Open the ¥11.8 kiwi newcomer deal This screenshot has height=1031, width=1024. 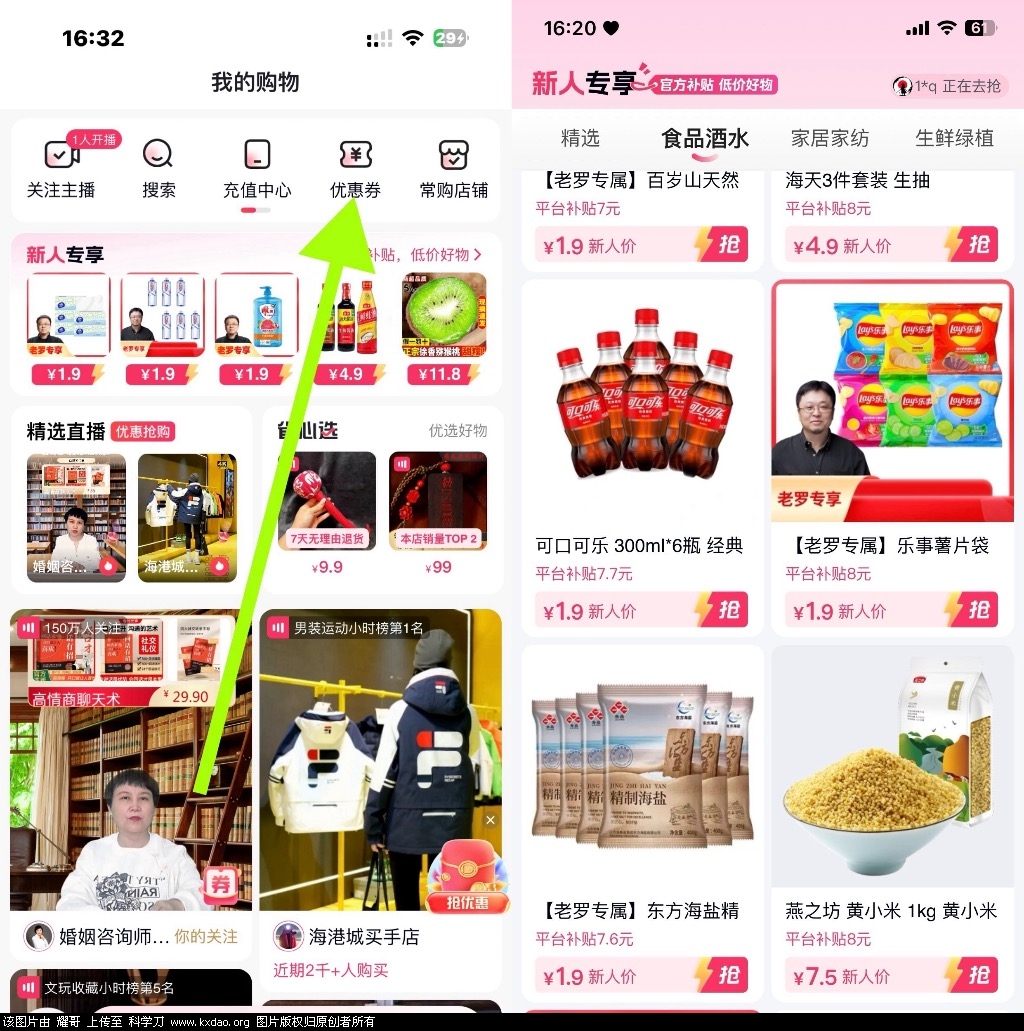444,329
